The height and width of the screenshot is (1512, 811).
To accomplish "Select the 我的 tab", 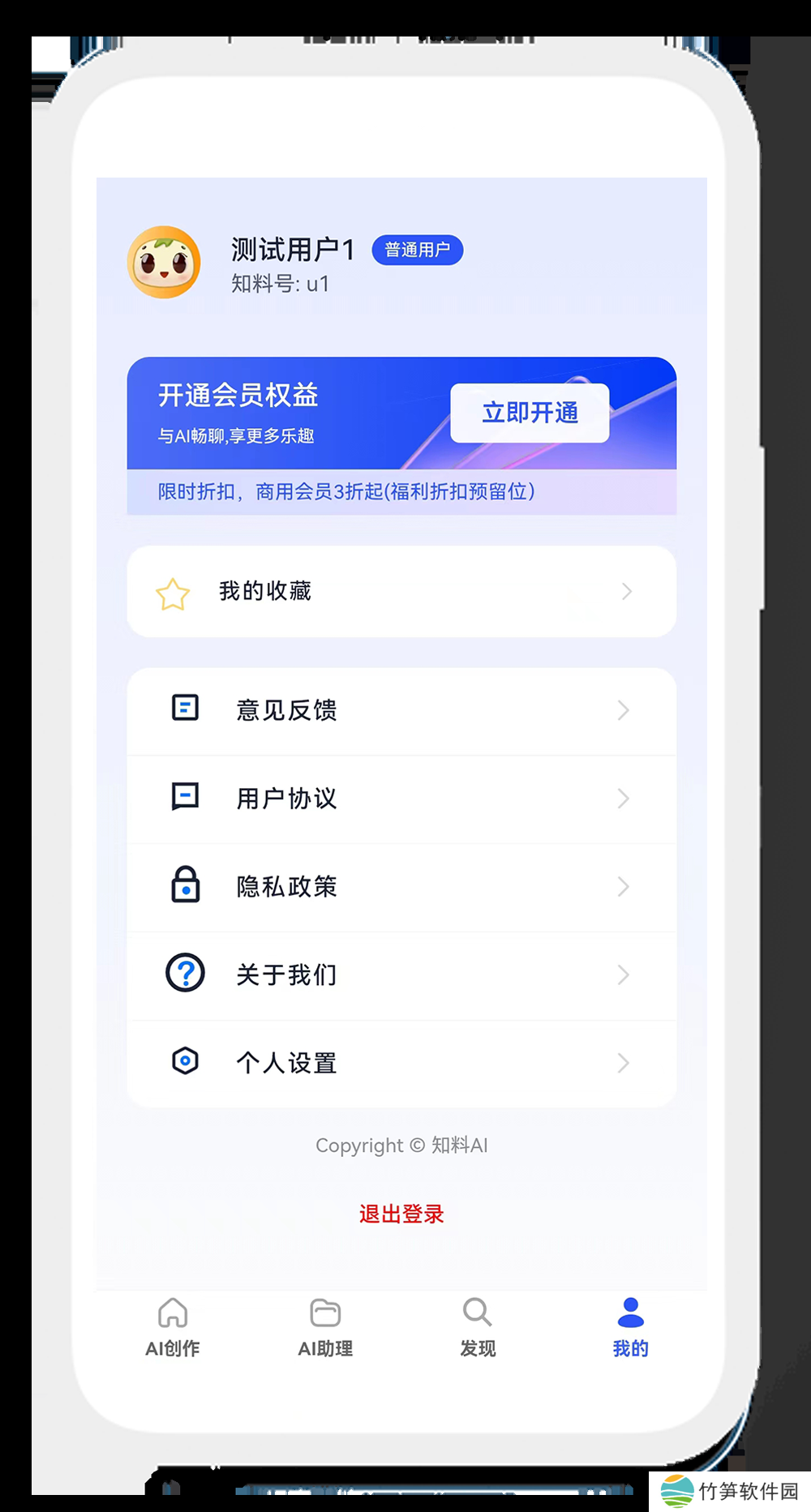I will pos(630,1326).
